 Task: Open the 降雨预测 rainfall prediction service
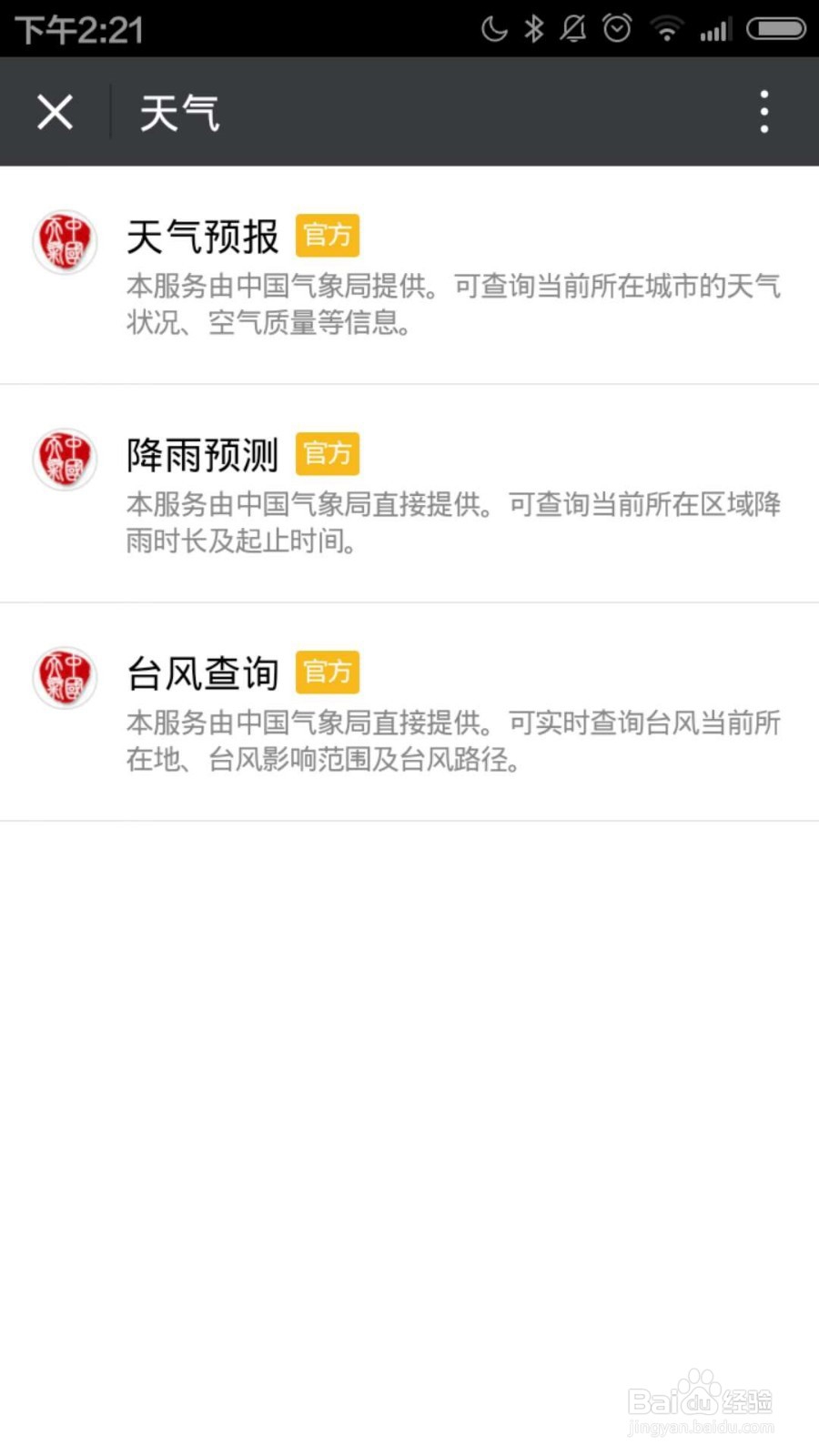coord(201,455)
